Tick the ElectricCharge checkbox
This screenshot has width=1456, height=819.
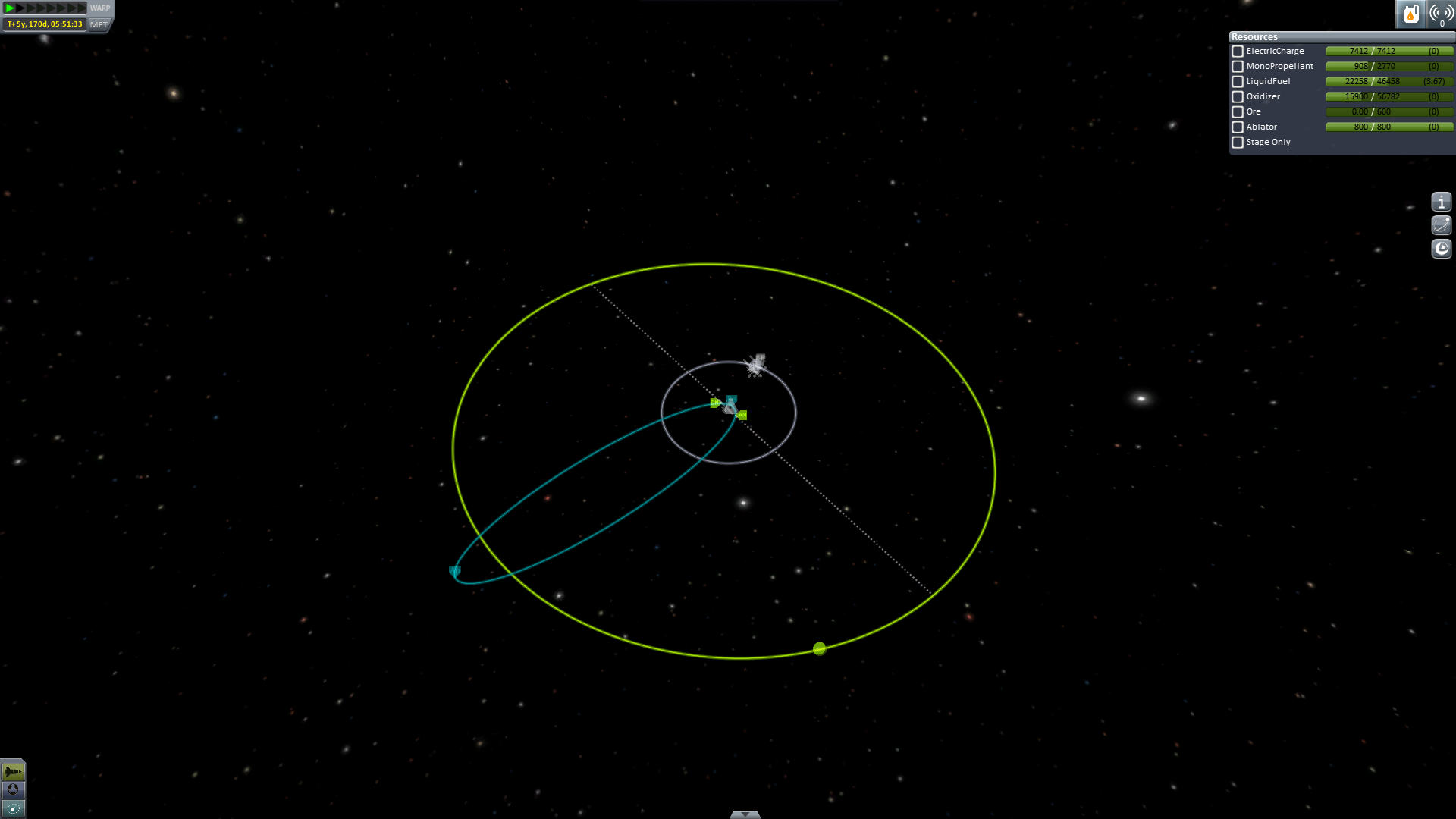(1238, 52)
